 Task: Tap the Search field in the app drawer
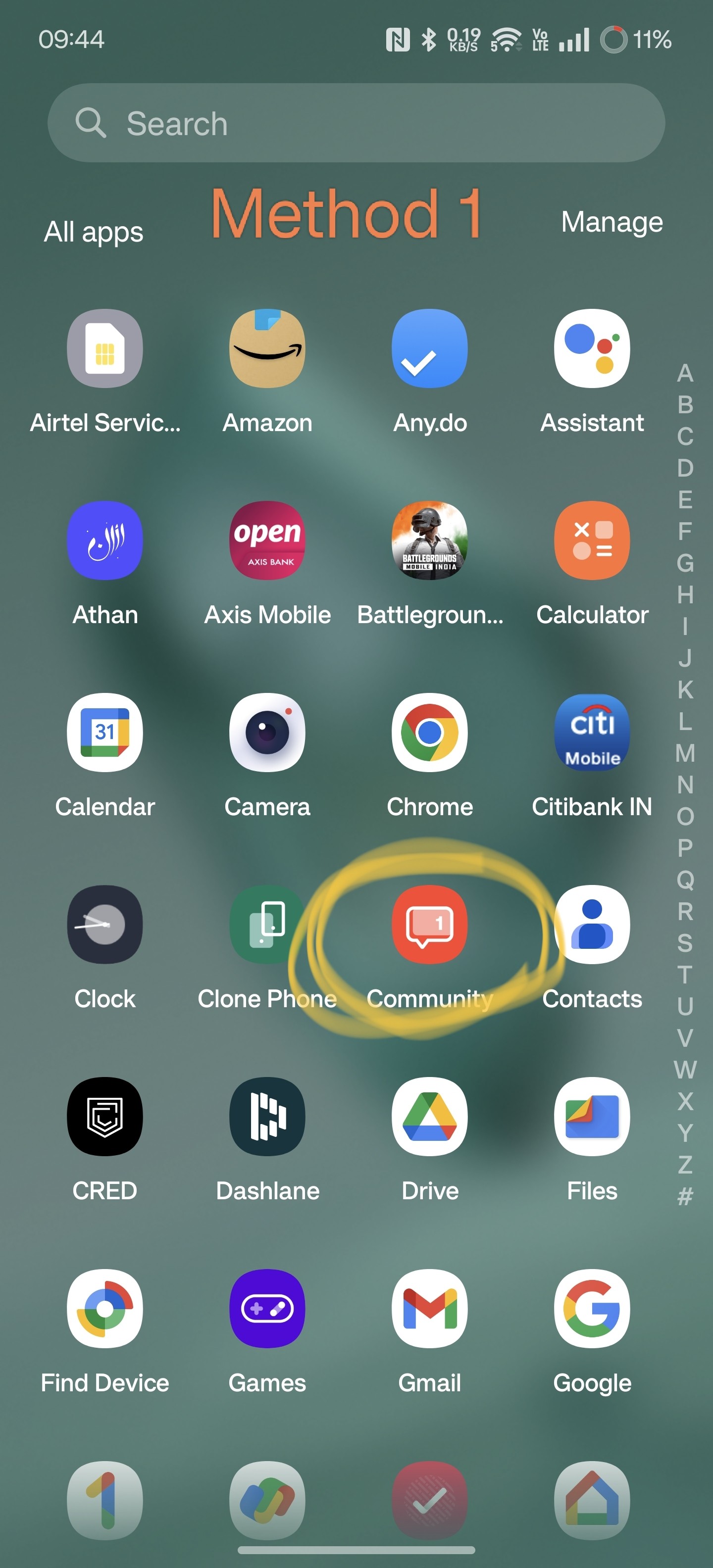(x=356, y=123)
